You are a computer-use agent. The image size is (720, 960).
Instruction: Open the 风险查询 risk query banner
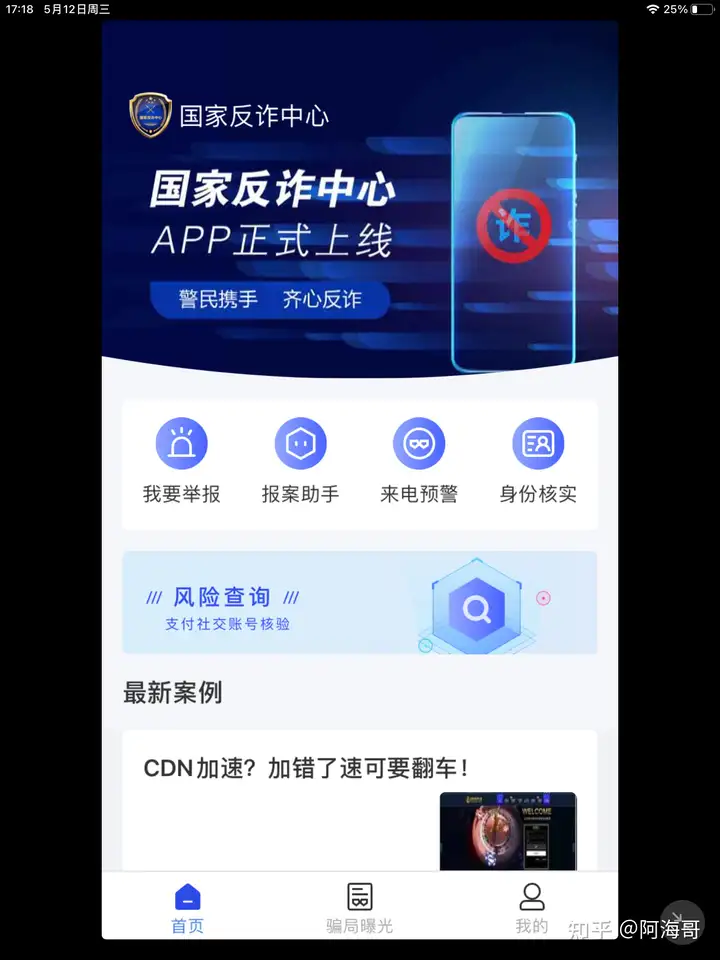(x=359, y=603)
